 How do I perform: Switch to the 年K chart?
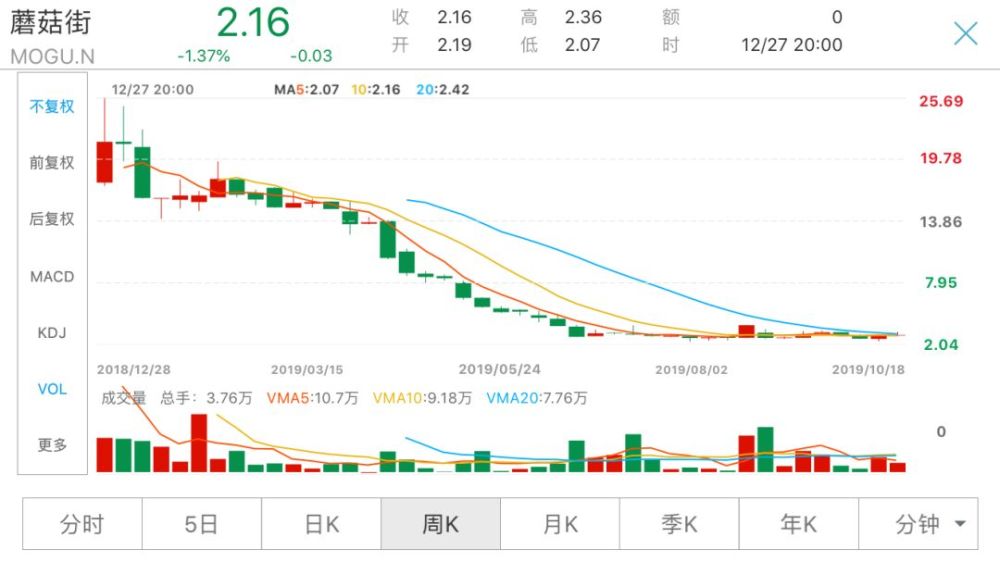coord(798,524)
